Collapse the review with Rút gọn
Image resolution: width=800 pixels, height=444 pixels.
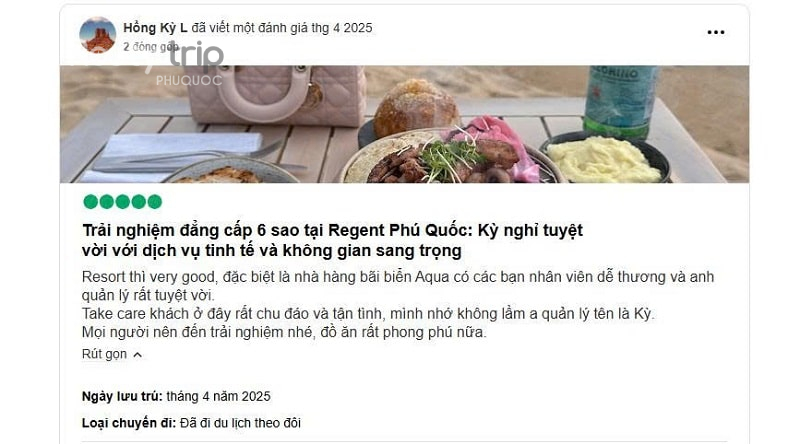click(112, 354)
